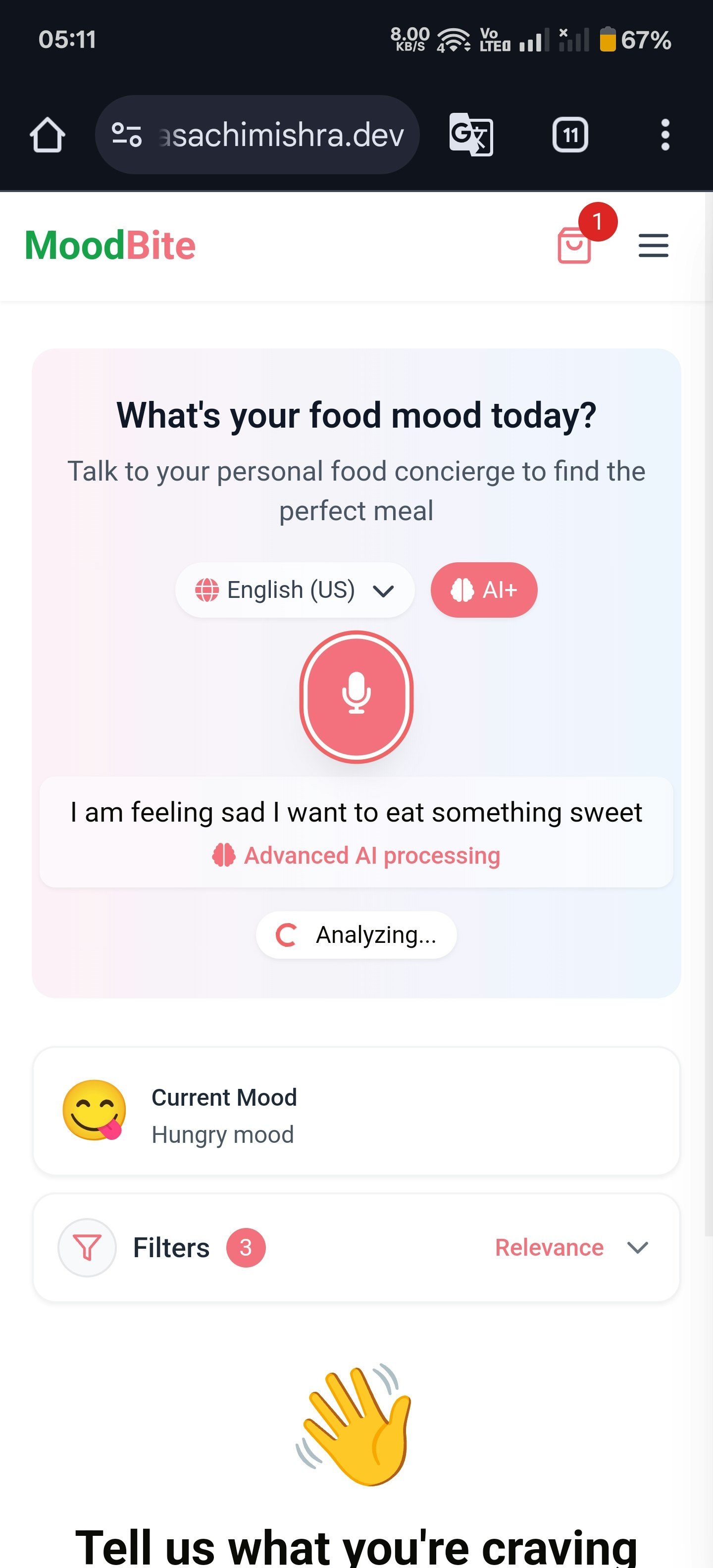View the 11 open browser tabs

570,135
